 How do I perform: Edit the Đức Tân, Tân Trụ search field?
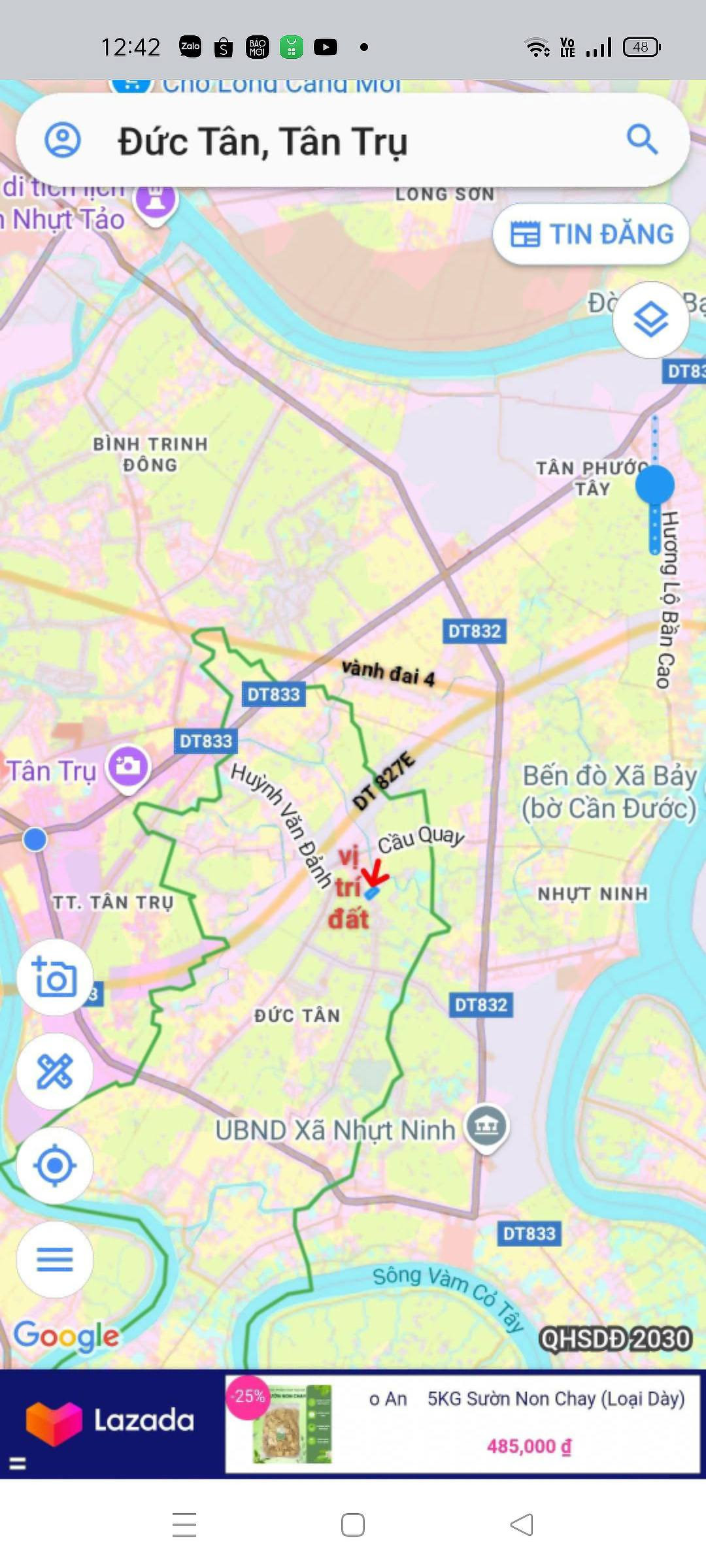[353, 140]
